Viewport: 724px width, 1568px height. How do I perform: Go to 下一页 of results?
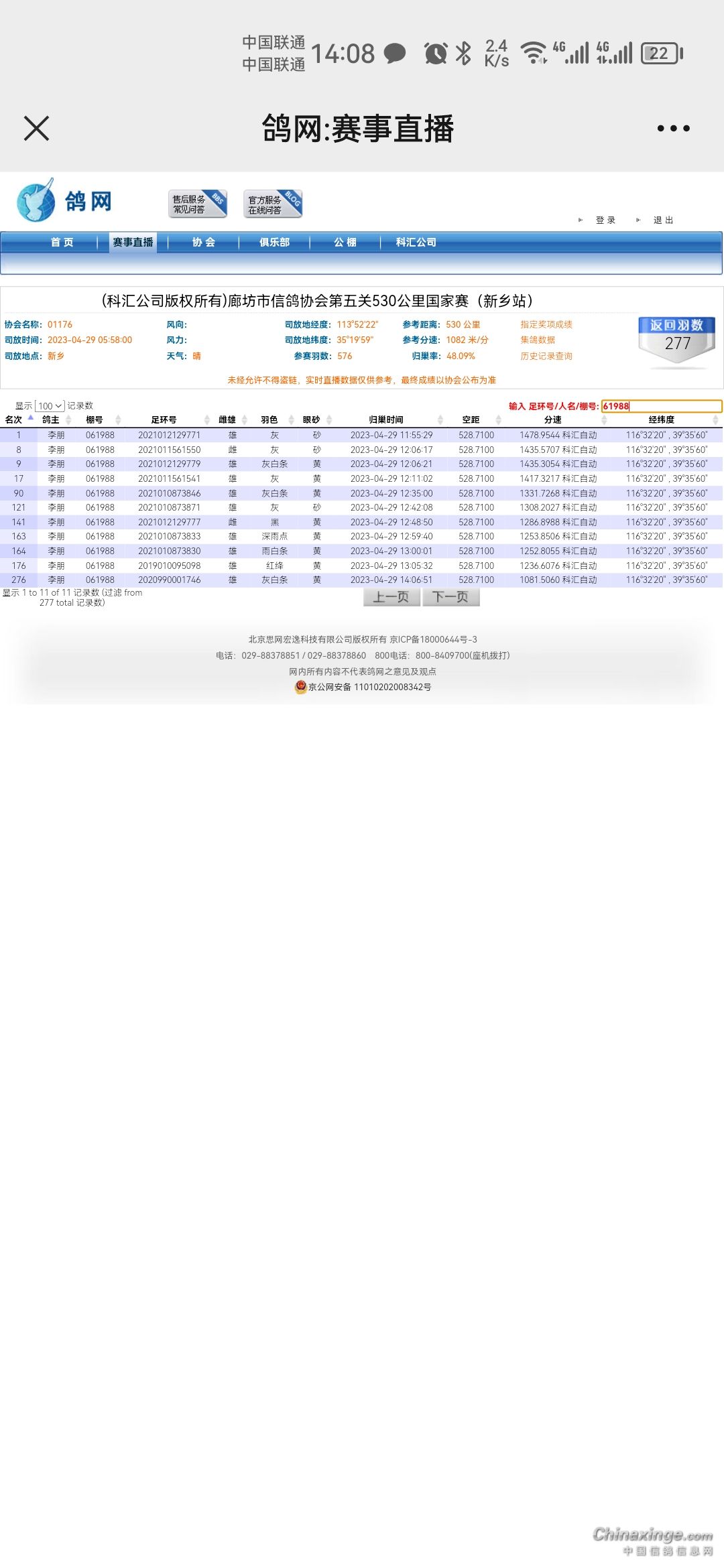point(450,597)
